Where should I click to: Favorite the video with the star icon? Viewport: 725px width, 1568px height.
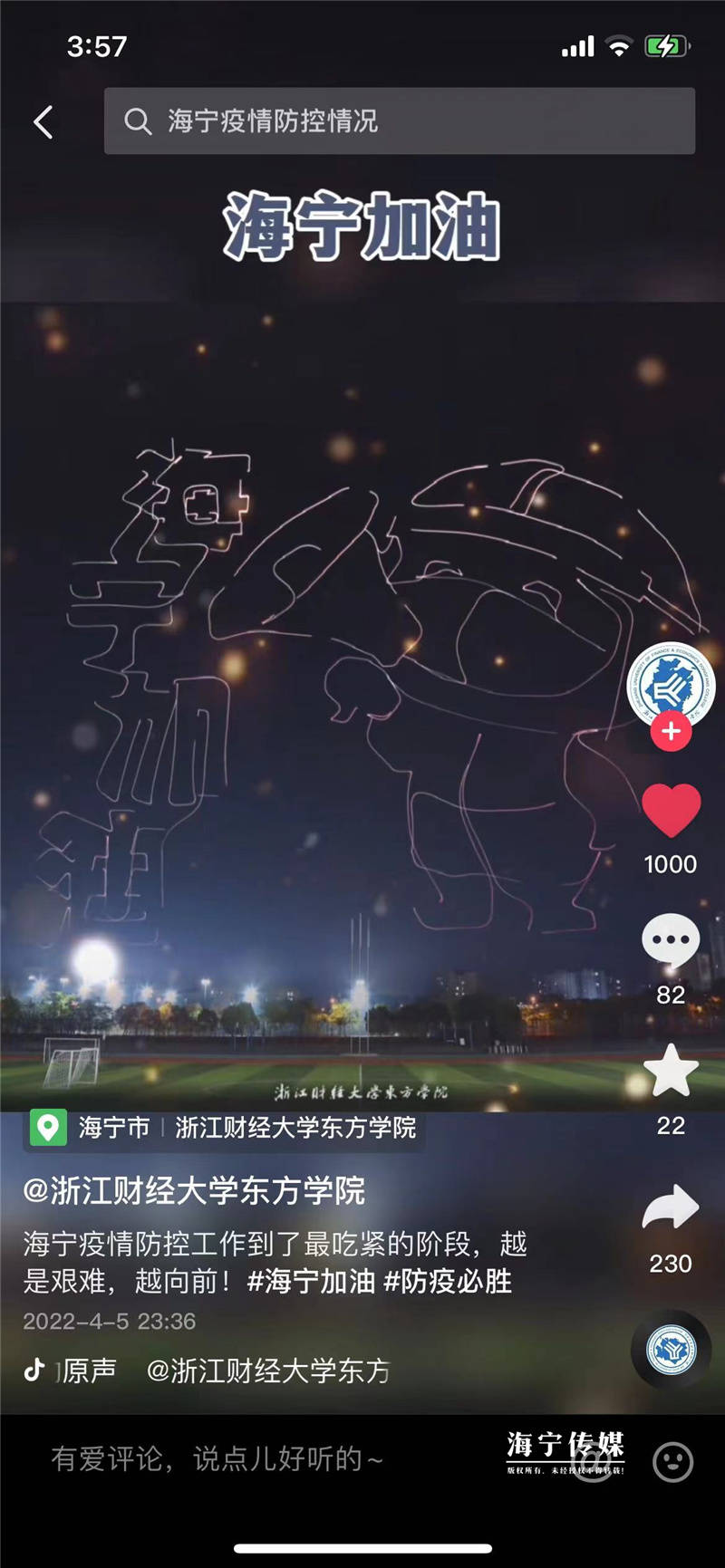[671, 1072]
